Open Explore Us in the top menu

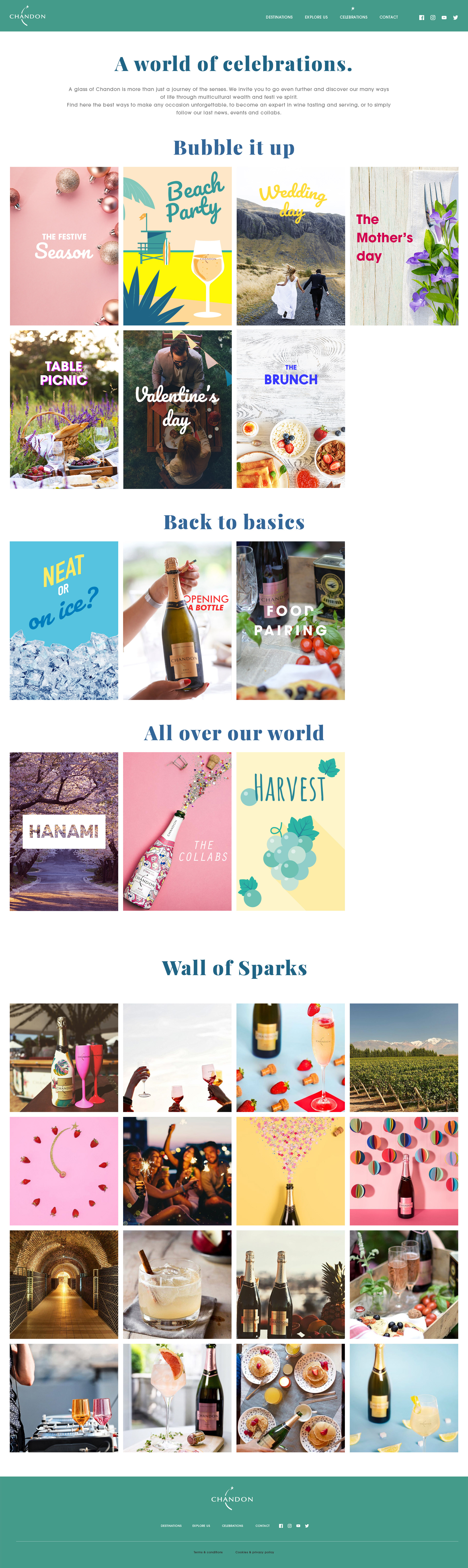(316, 17)
